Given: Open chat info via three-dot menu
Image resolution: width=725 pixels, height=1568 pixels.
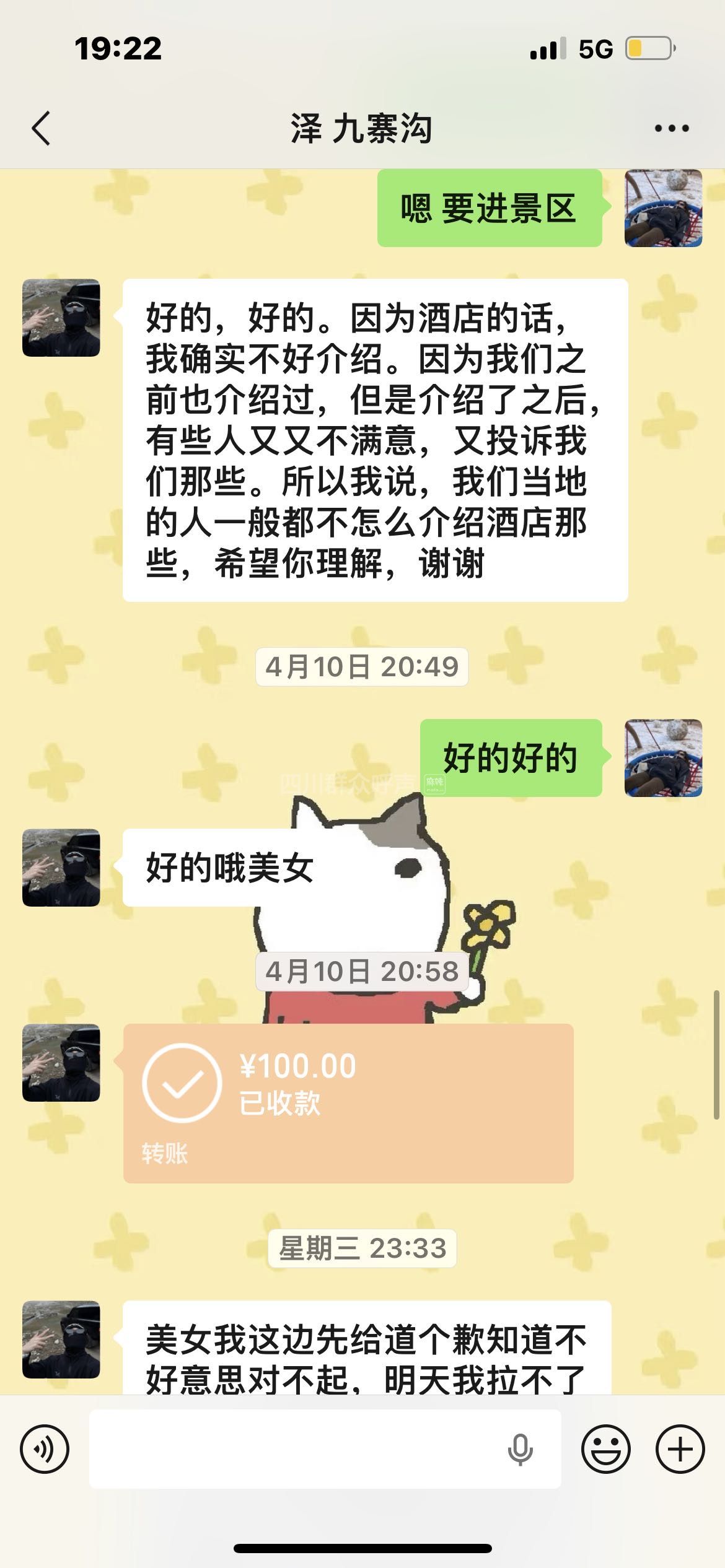Looking at the screenshot, I should (x=671, y=129).
